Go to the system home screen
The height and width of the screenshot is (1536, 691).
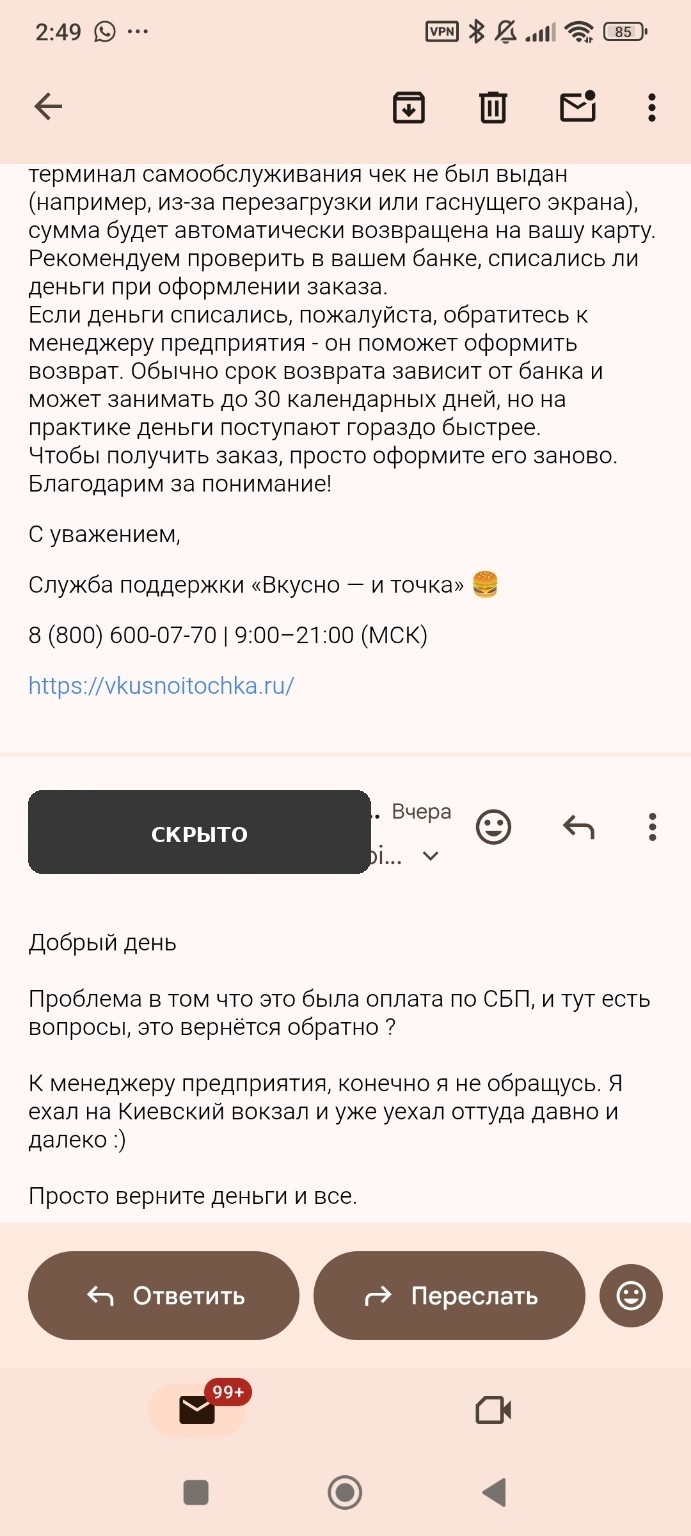(x=345, y=1493)
